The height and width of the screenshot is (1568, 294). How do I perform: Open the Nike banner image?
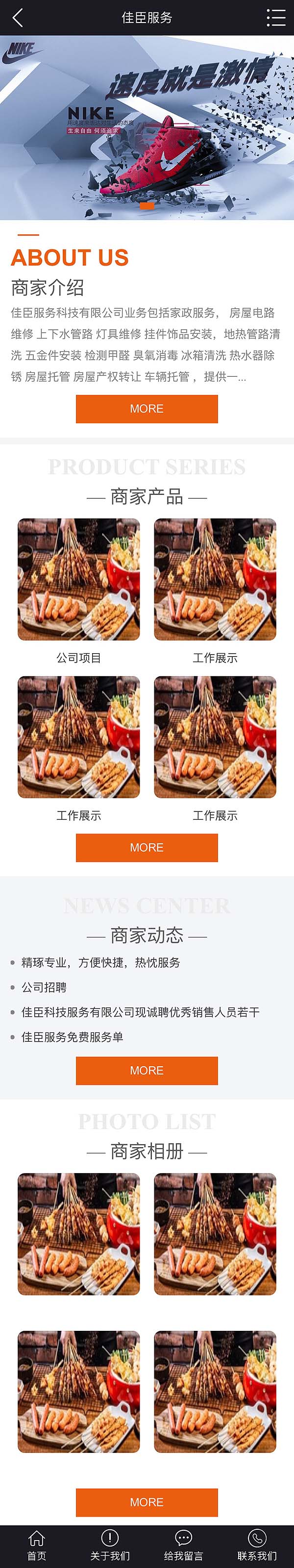147,128
